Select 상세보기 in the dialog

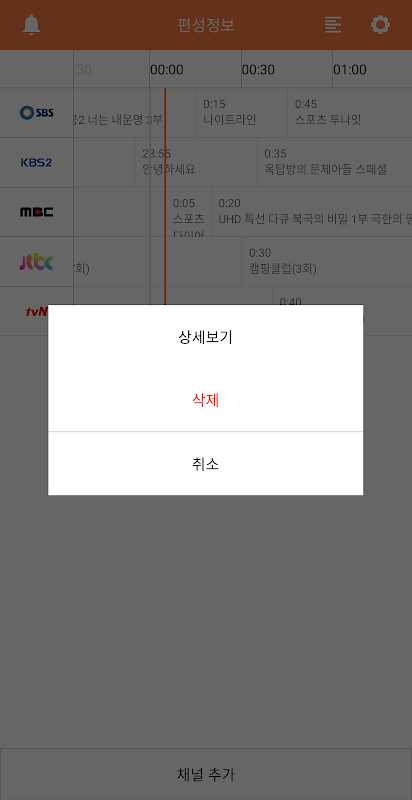(205, 337)
